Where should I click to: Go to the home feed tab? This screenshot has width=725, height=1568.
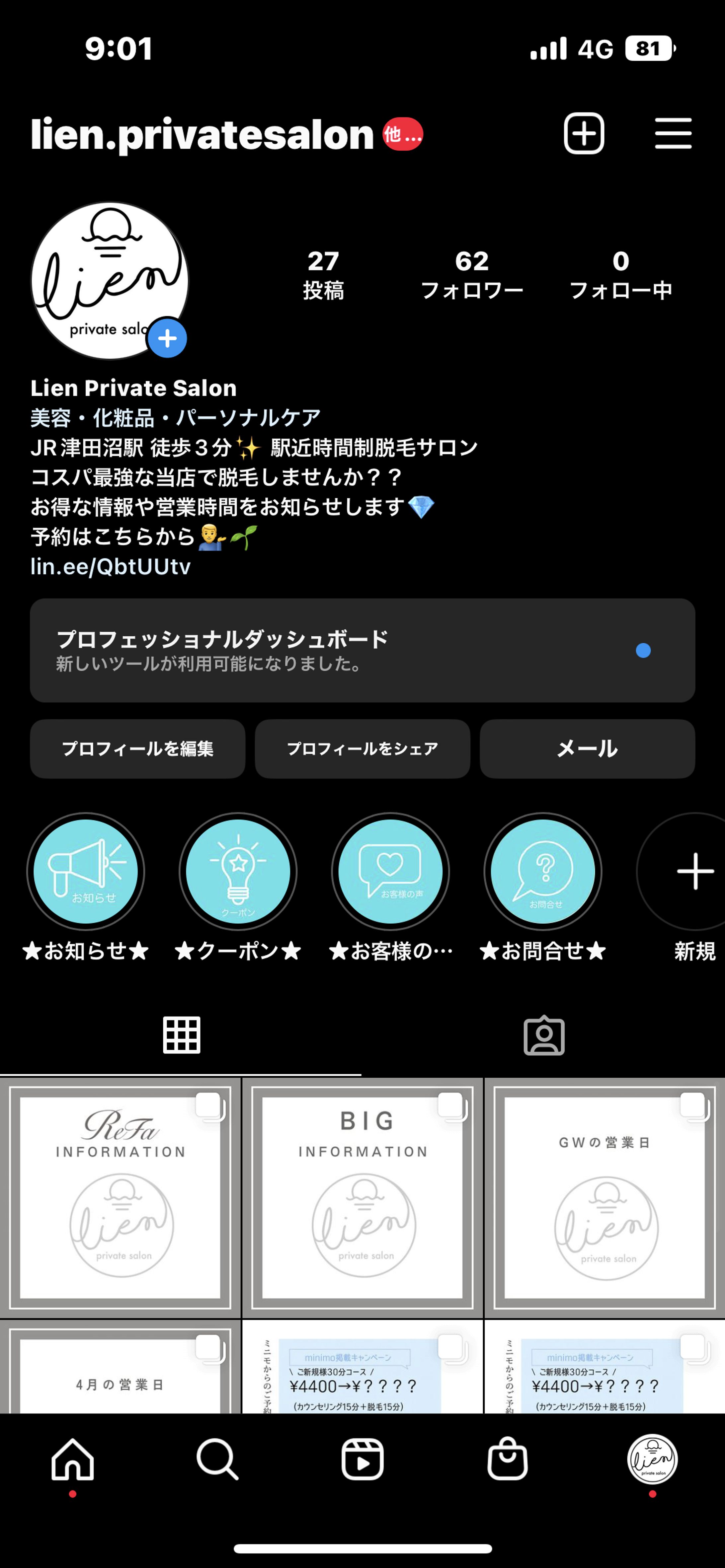[x=72, y=1460]
